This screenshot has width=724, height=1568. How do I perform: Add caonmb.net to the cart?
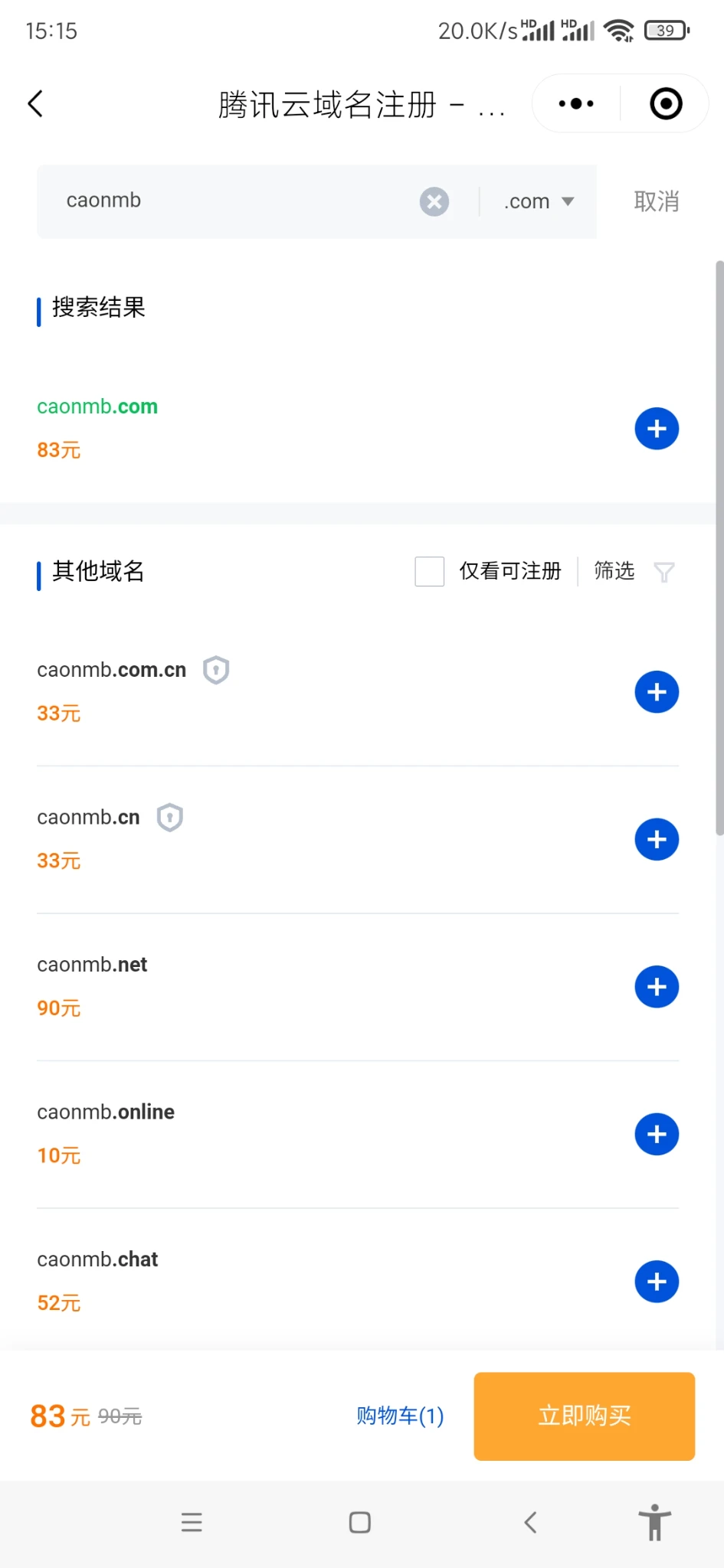tap(657, 987)
